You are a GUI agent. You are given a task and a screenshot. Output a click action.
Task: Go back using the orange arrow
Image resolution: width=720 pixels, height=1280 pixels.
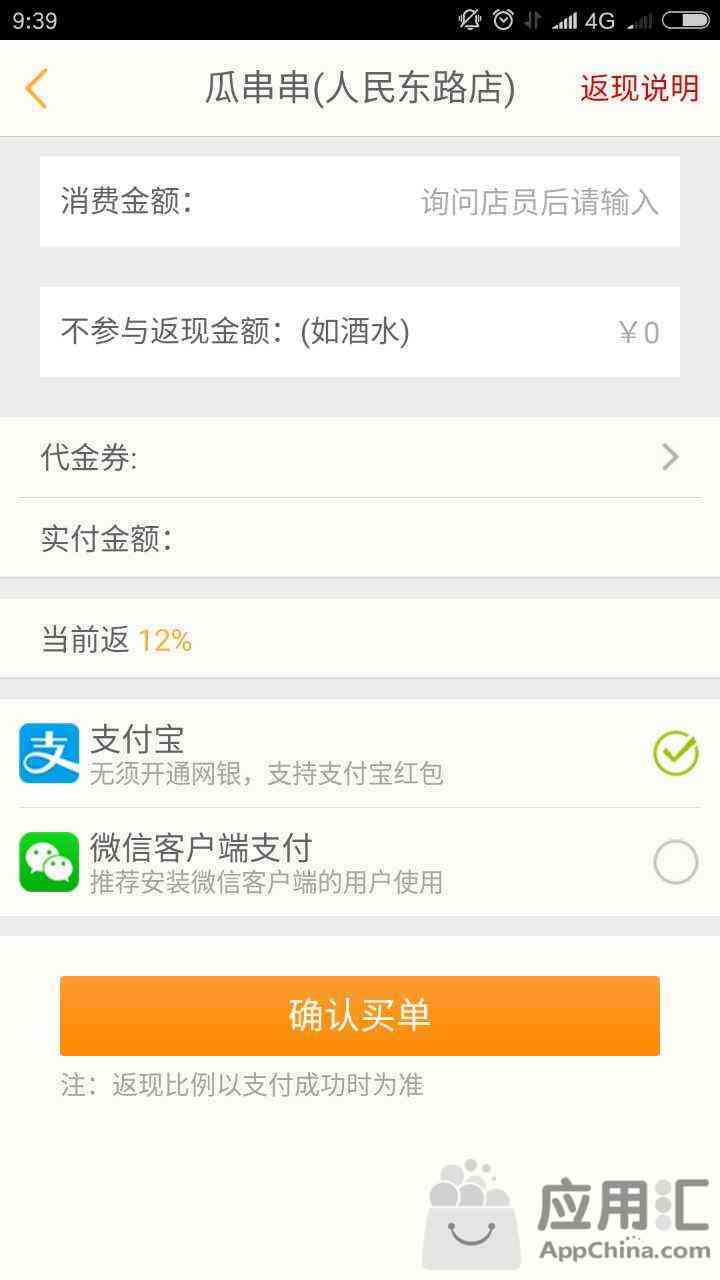[36, 88]
